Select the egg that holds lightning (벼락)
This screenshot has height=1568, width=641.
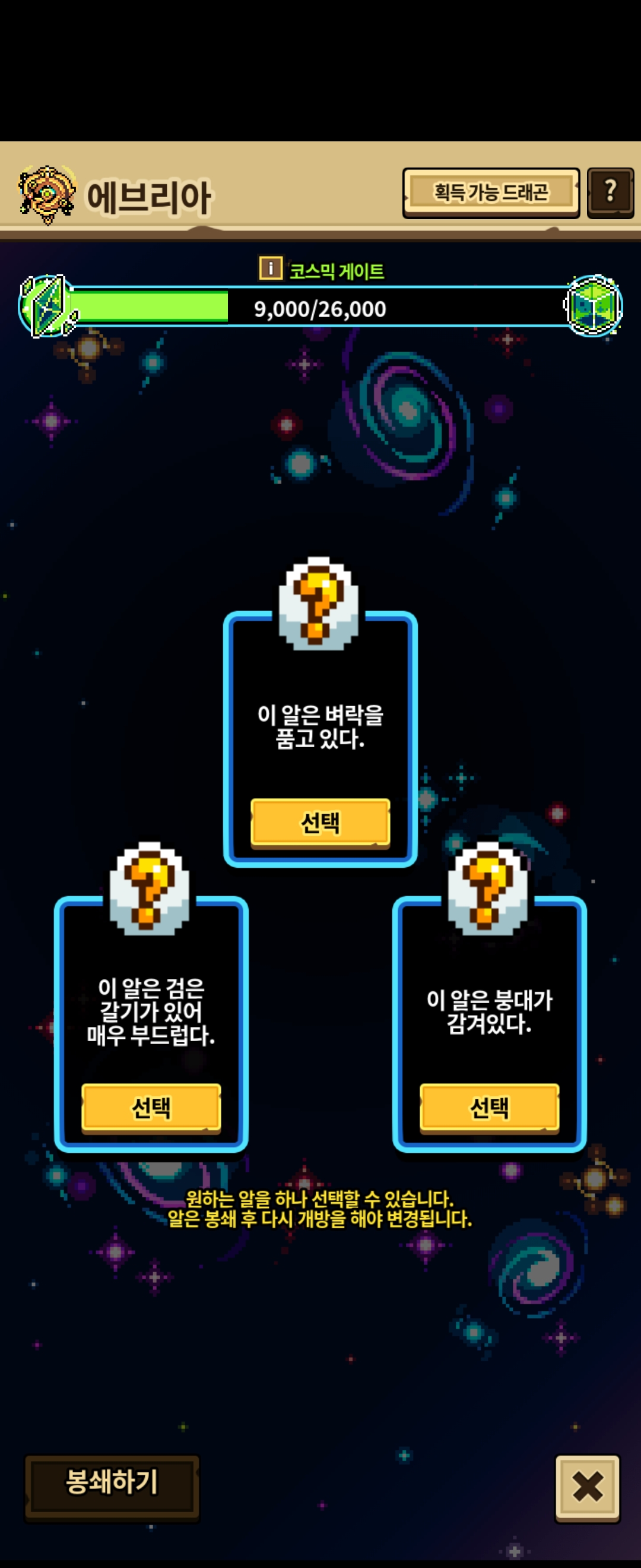coord(320,823)
